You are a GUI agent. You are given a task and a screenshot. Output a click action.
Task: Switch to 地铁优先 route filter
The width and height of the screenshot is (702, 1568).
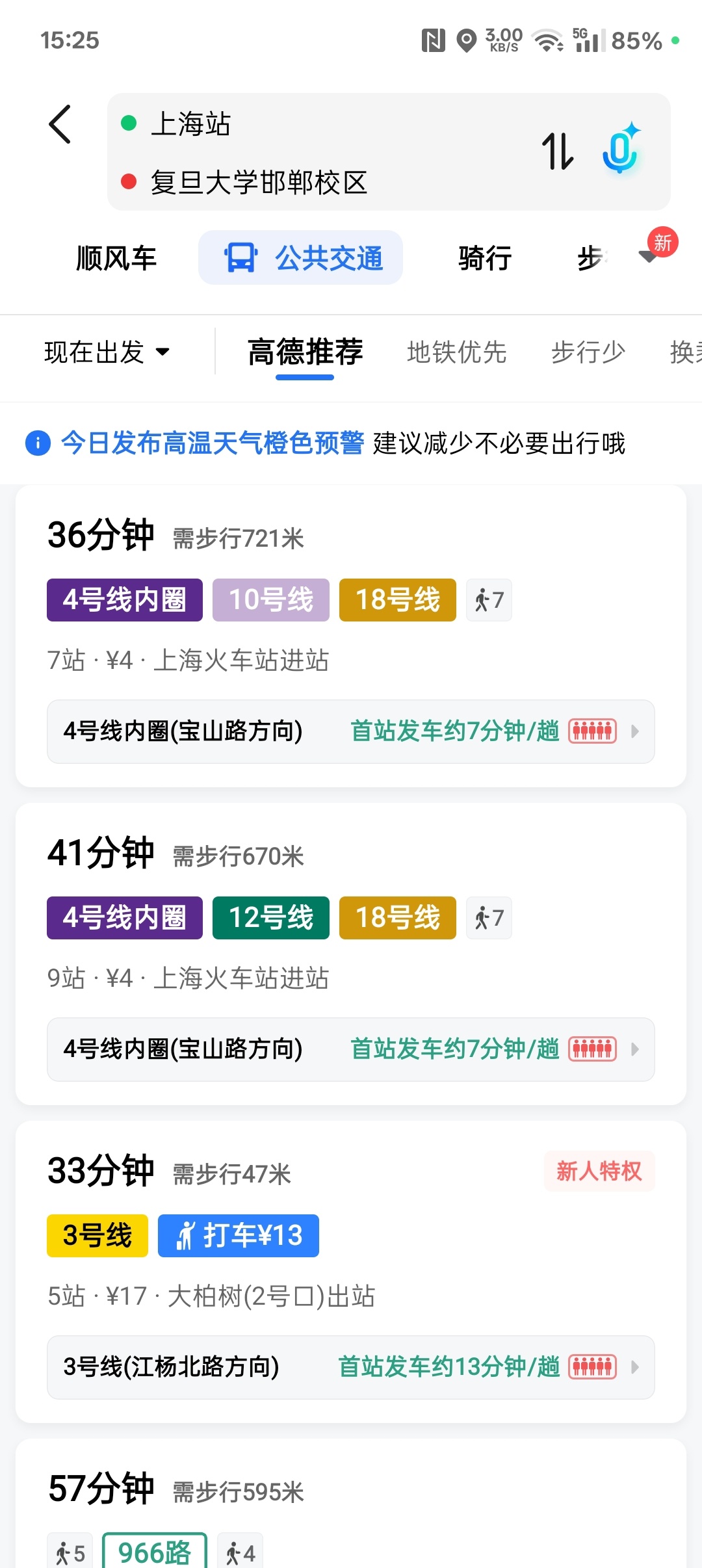pos(456,352)
